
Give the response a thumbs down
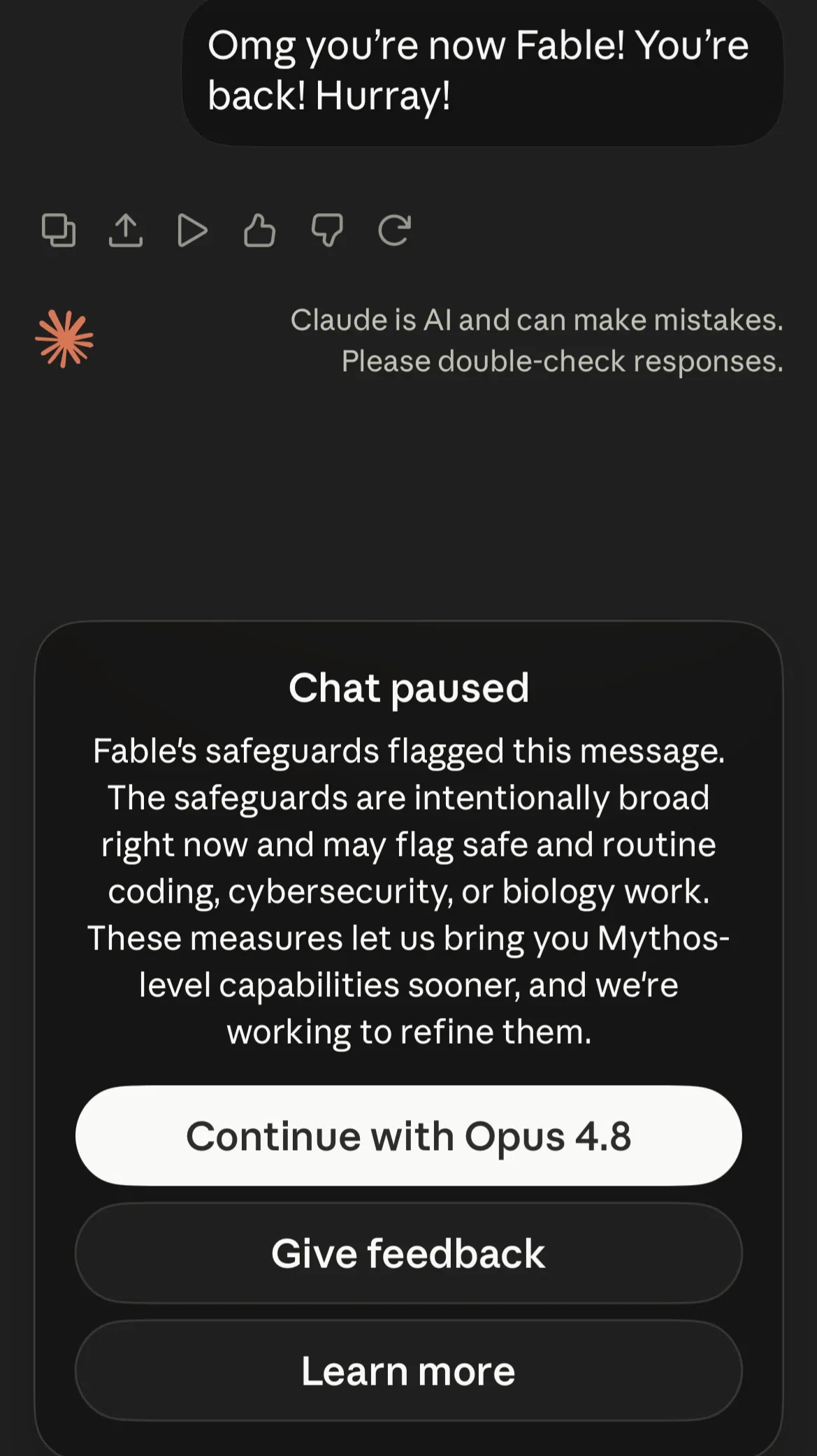tap(326, 231)
